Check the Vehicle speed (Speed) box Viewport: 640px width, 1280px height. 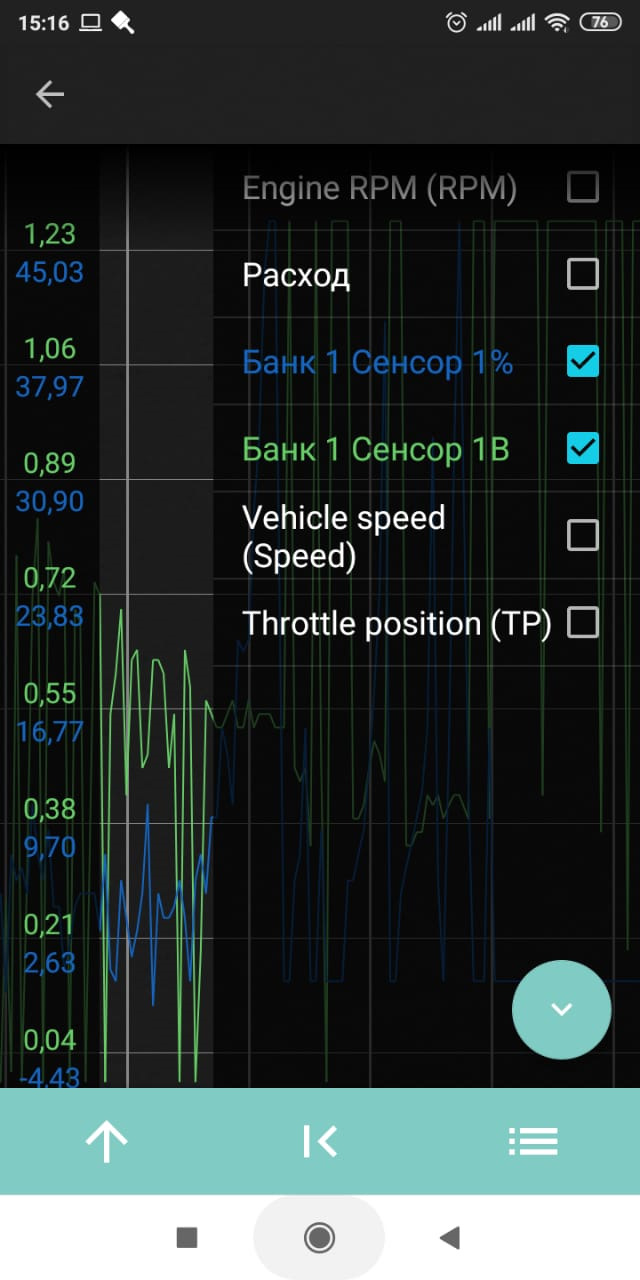pos(583,535)
